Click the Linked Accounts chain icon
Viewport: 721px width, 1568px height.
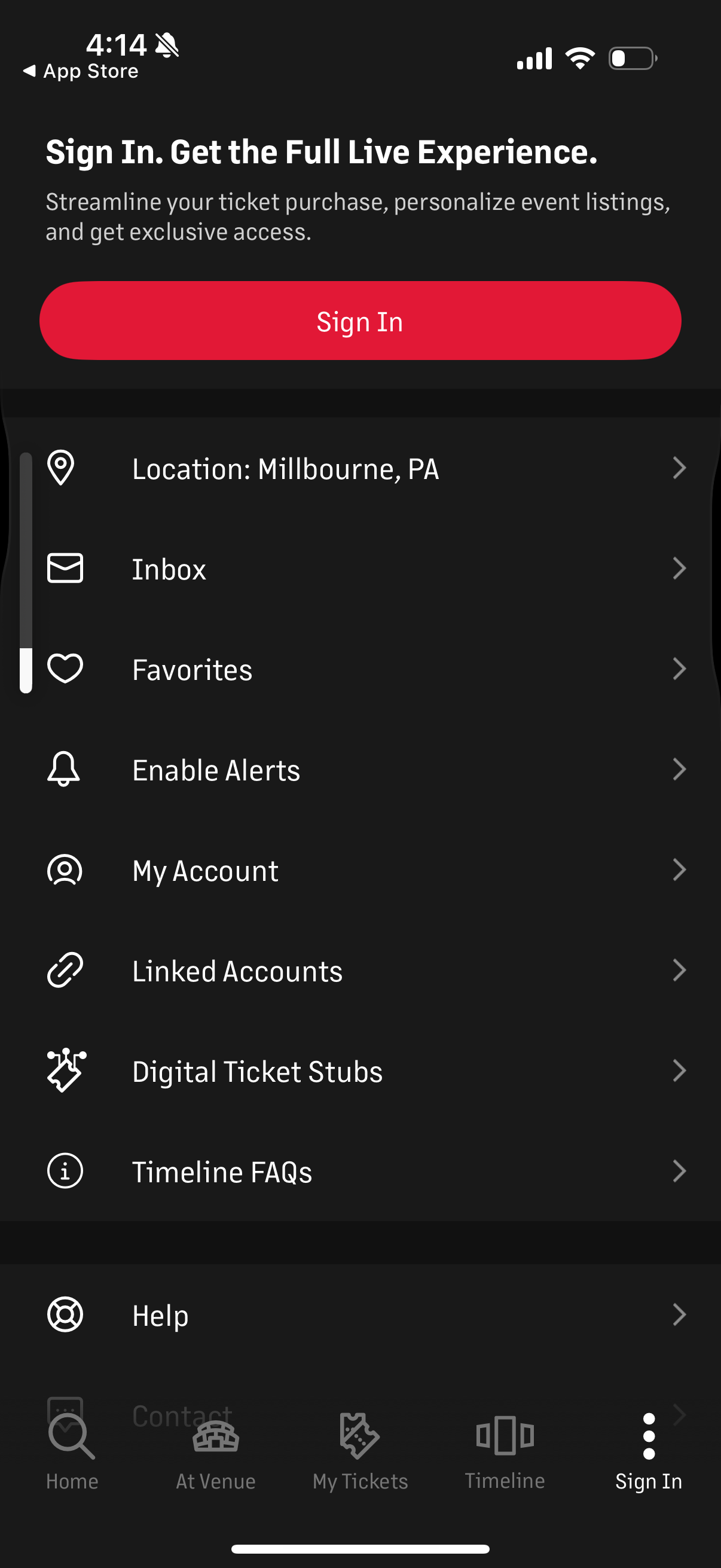pos(65,970)
